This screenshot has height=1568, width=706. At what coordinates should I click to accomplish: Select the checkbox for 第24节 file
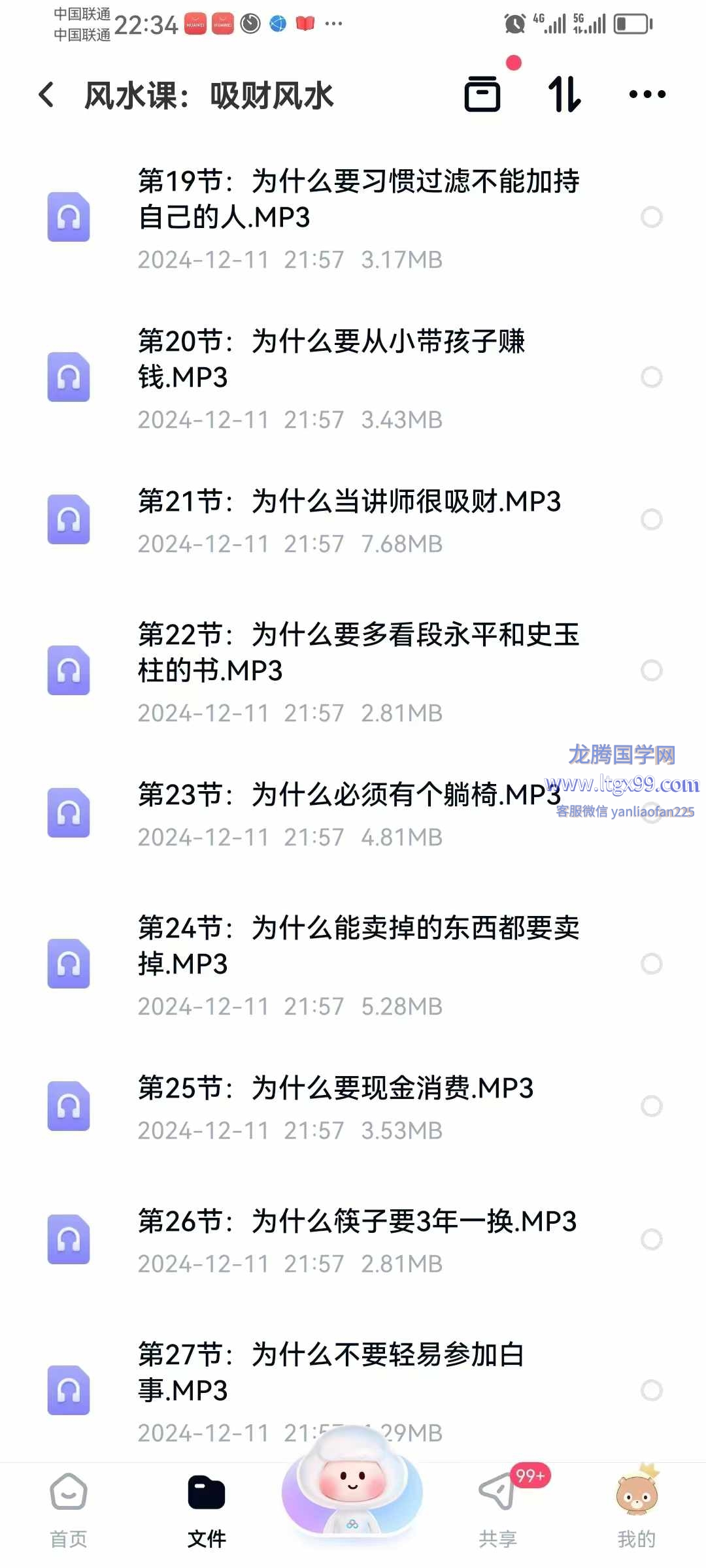coord(651,964)
